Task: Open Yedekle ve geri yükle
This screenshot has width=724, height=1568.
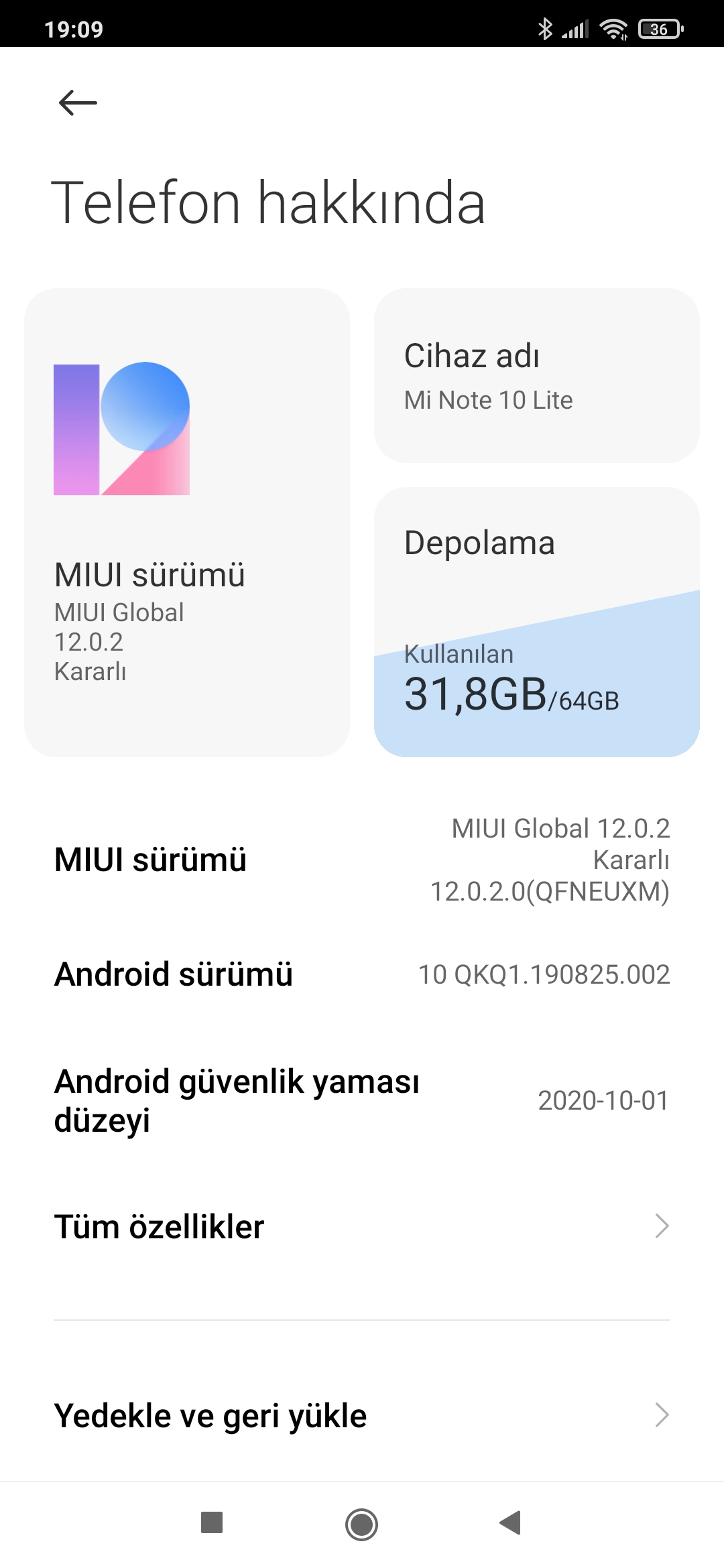Action: coord(362,1415)
